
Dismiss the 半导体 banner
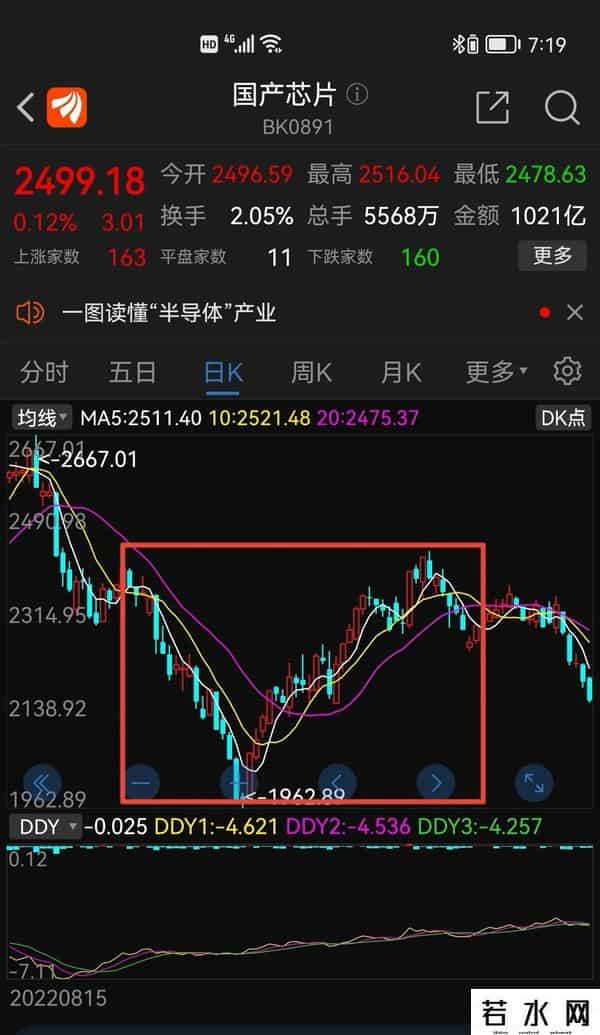575,313
